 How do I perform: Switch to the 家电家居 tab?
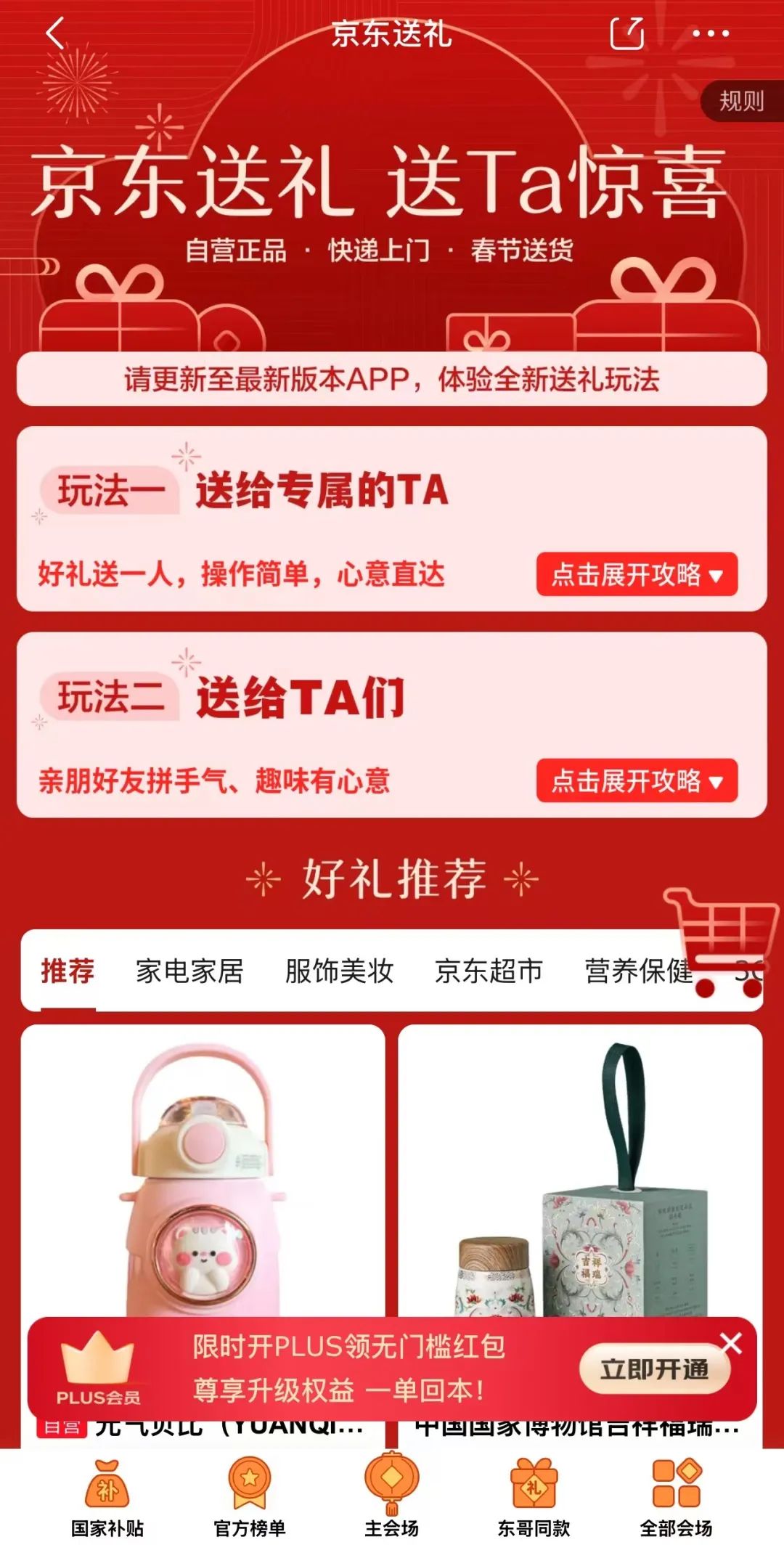(x=189, y=971)
